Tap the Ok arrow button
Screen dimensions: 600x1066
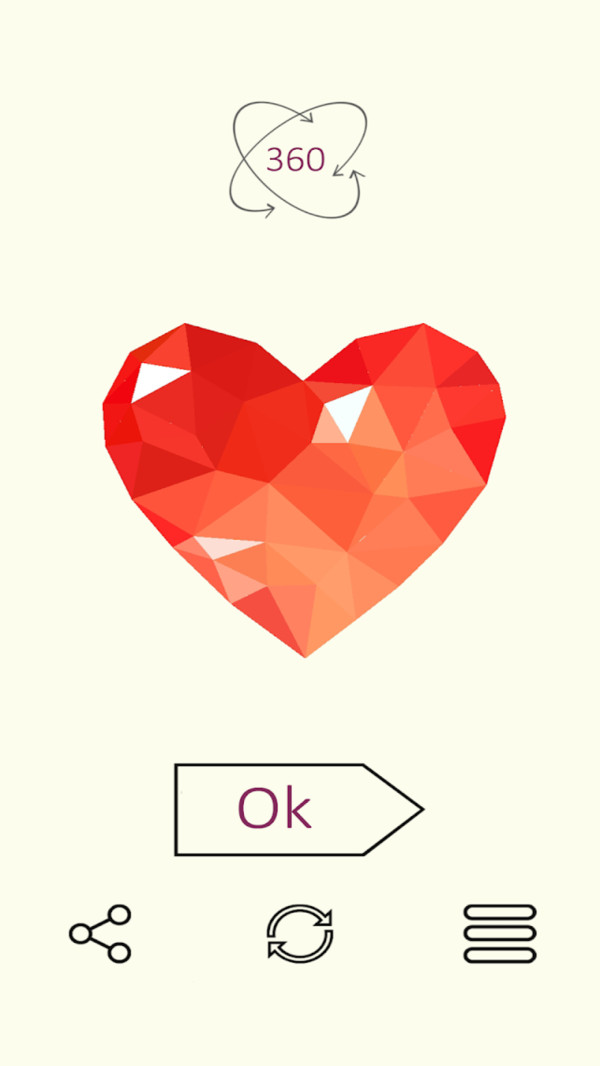297,809
